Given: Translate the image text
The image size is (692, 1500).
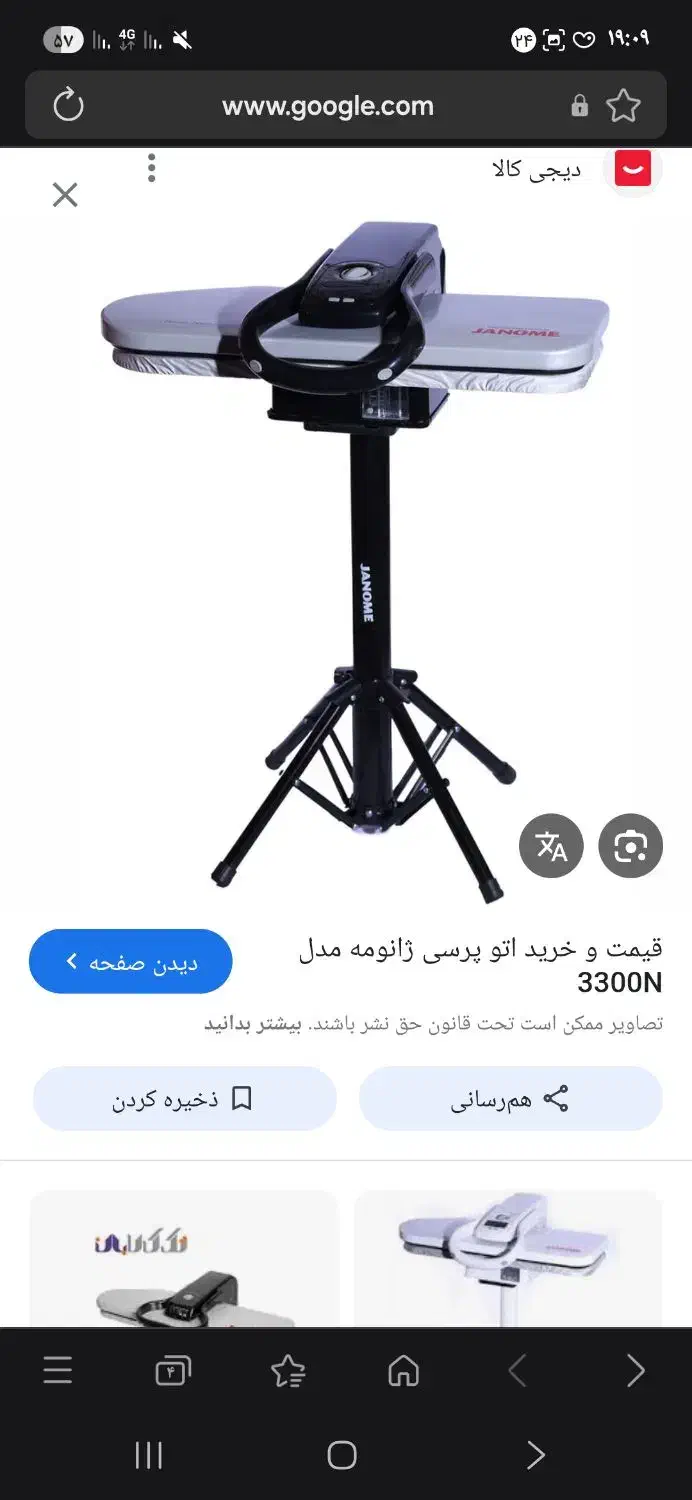Looking at the screenshot, I should pyautogui.click(x=551, y=846).
